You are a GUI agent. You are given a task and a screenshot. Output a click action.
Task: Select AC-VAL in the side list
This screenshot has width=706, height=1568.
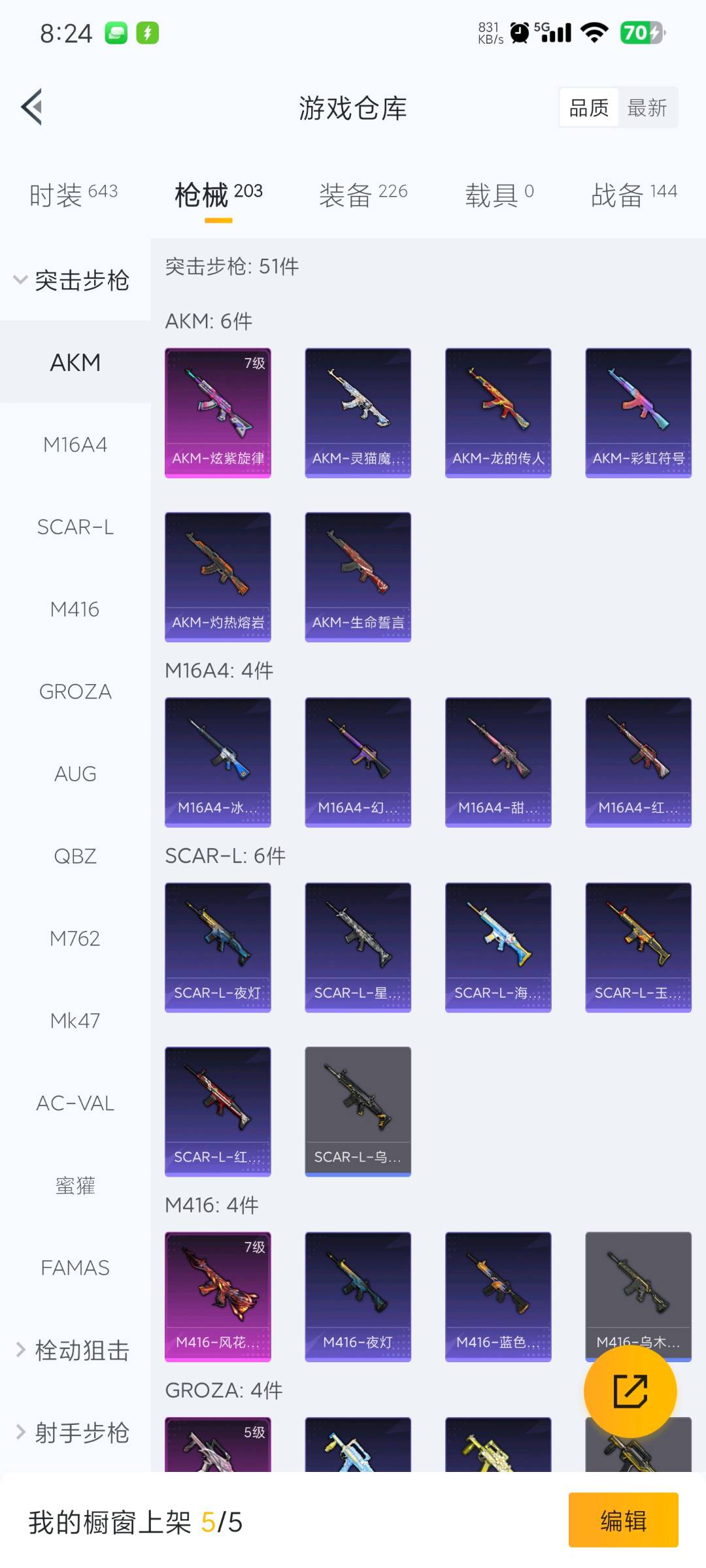click(75, 1103)
